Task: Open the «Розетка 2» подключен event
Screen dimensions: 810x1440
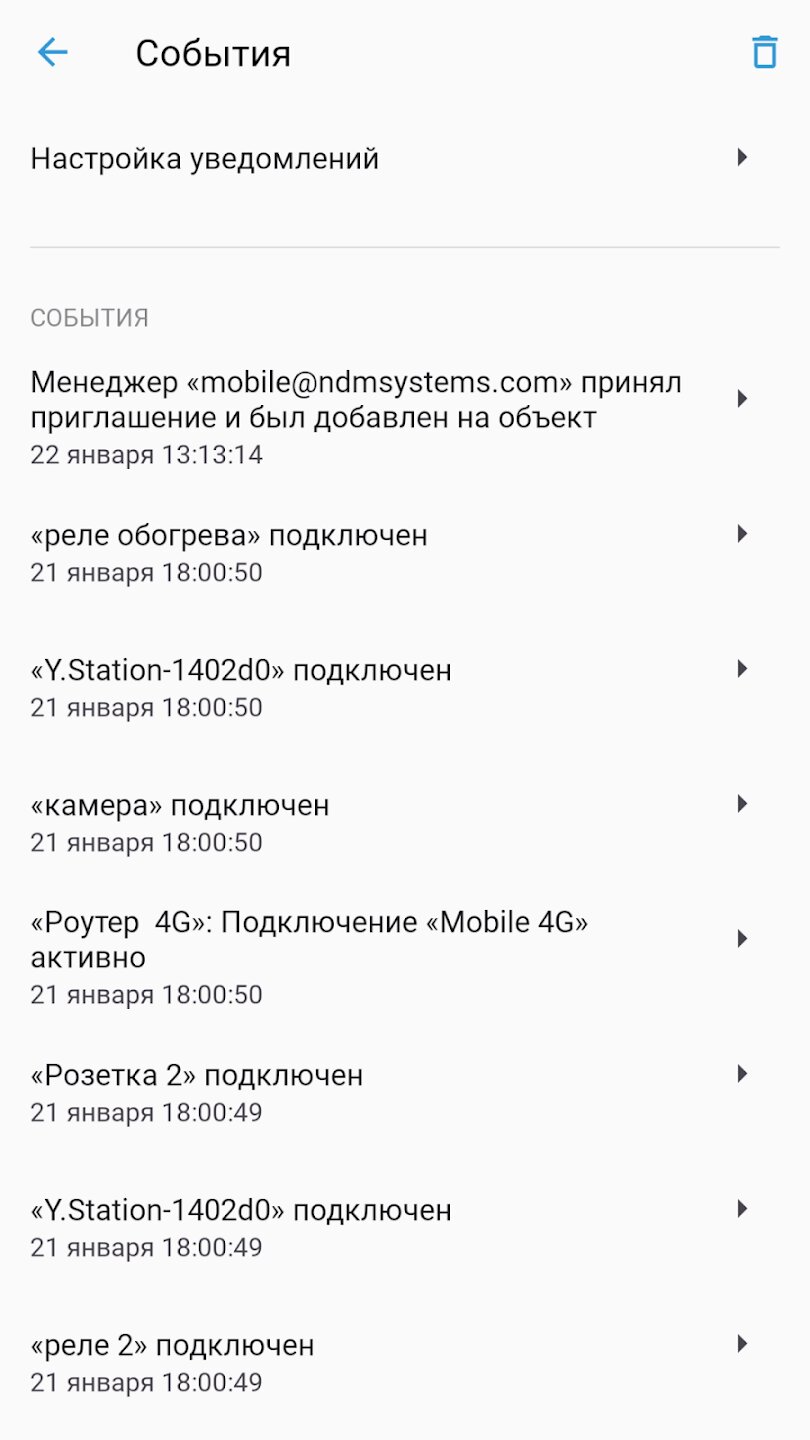Action: click(x=405, y=1093)
